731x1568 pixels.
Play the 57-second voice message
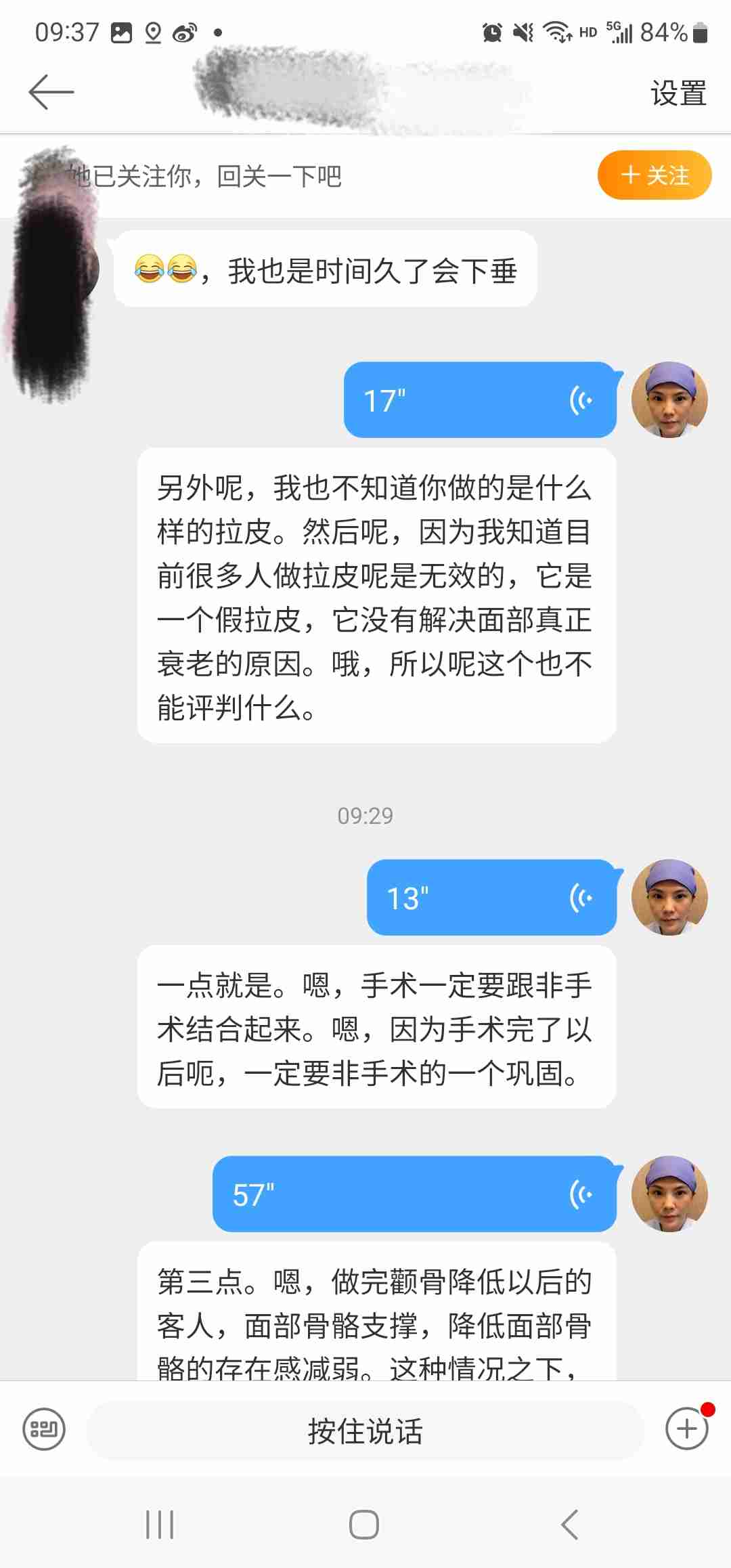(414, 1194)
